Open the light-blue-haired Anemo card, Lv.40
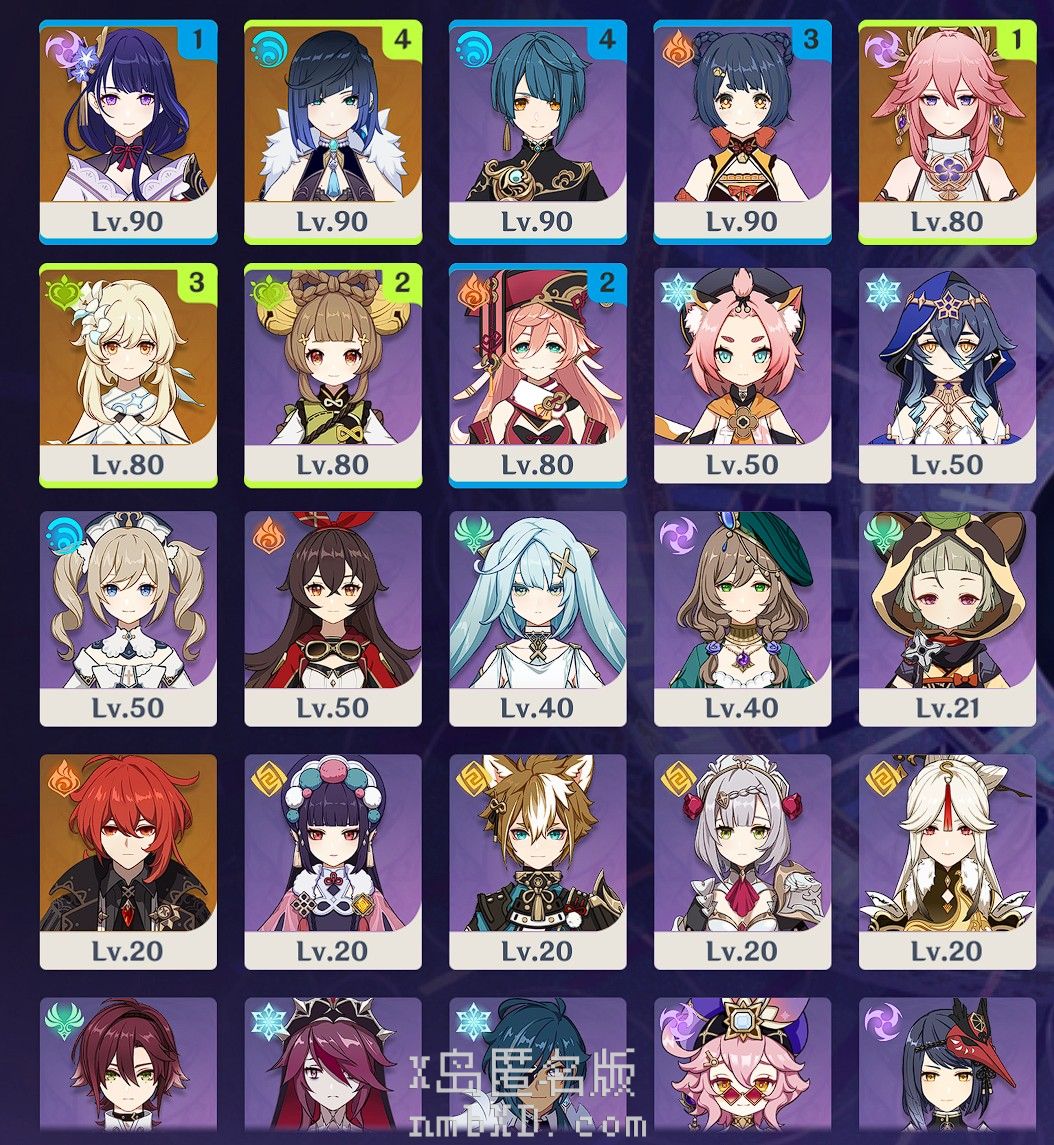 pyautogui.click(x=538, y=619)
